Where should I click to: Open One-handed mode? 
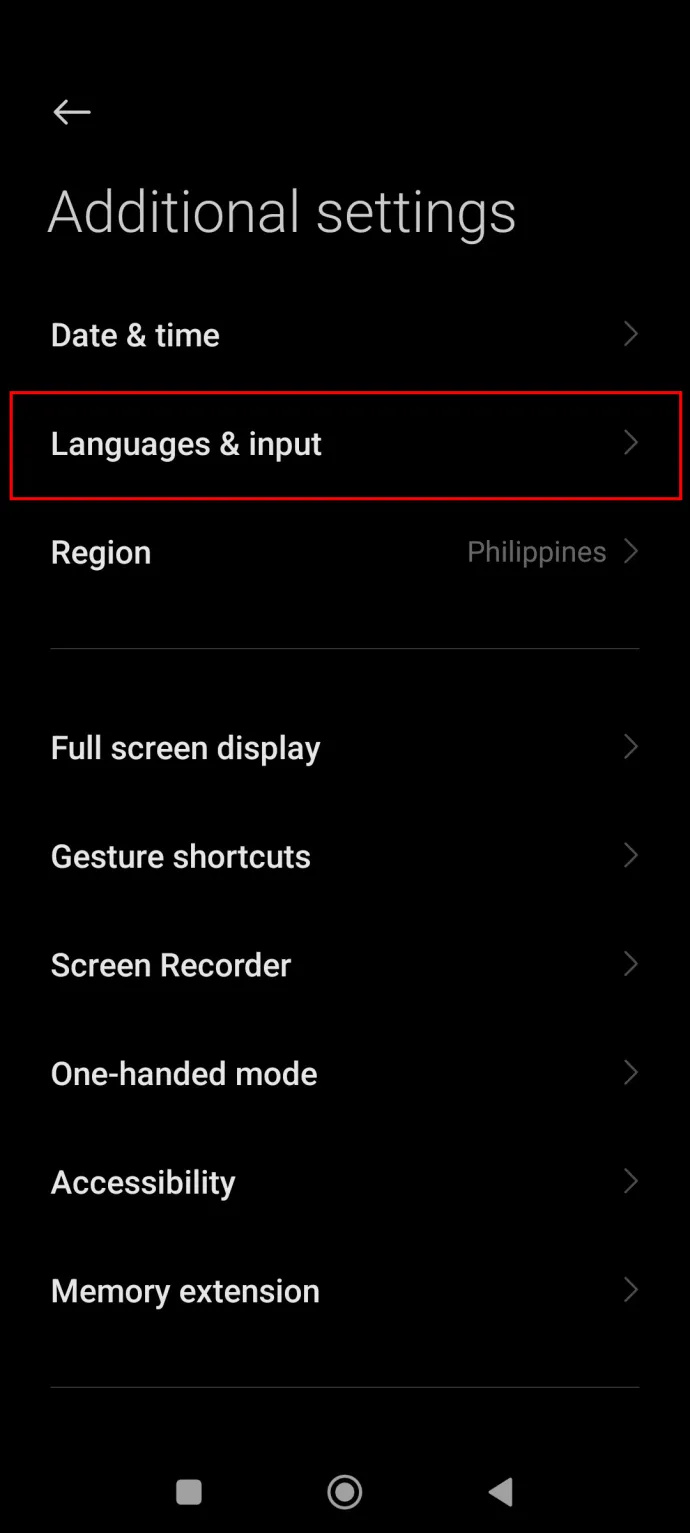[x=345, y=1074]
